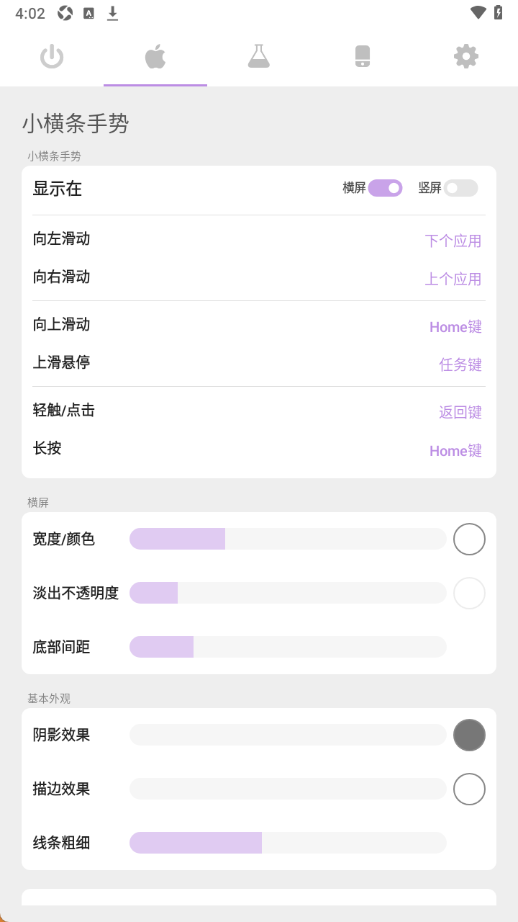The width and height of the screenshot is (518, 922).
Task: Tap the 淡出不透明度 slider bar
Action: tap(288, 593)
